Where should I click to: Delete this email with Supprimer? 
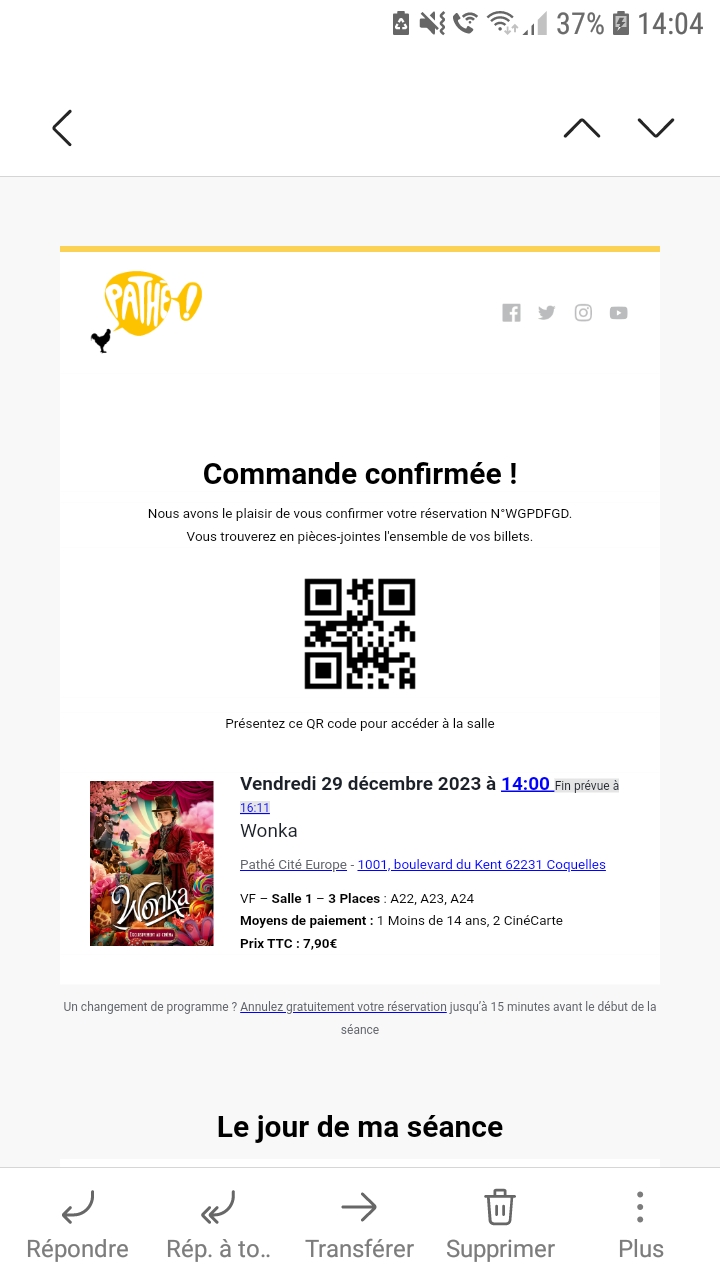click(x=500, y=1223)
